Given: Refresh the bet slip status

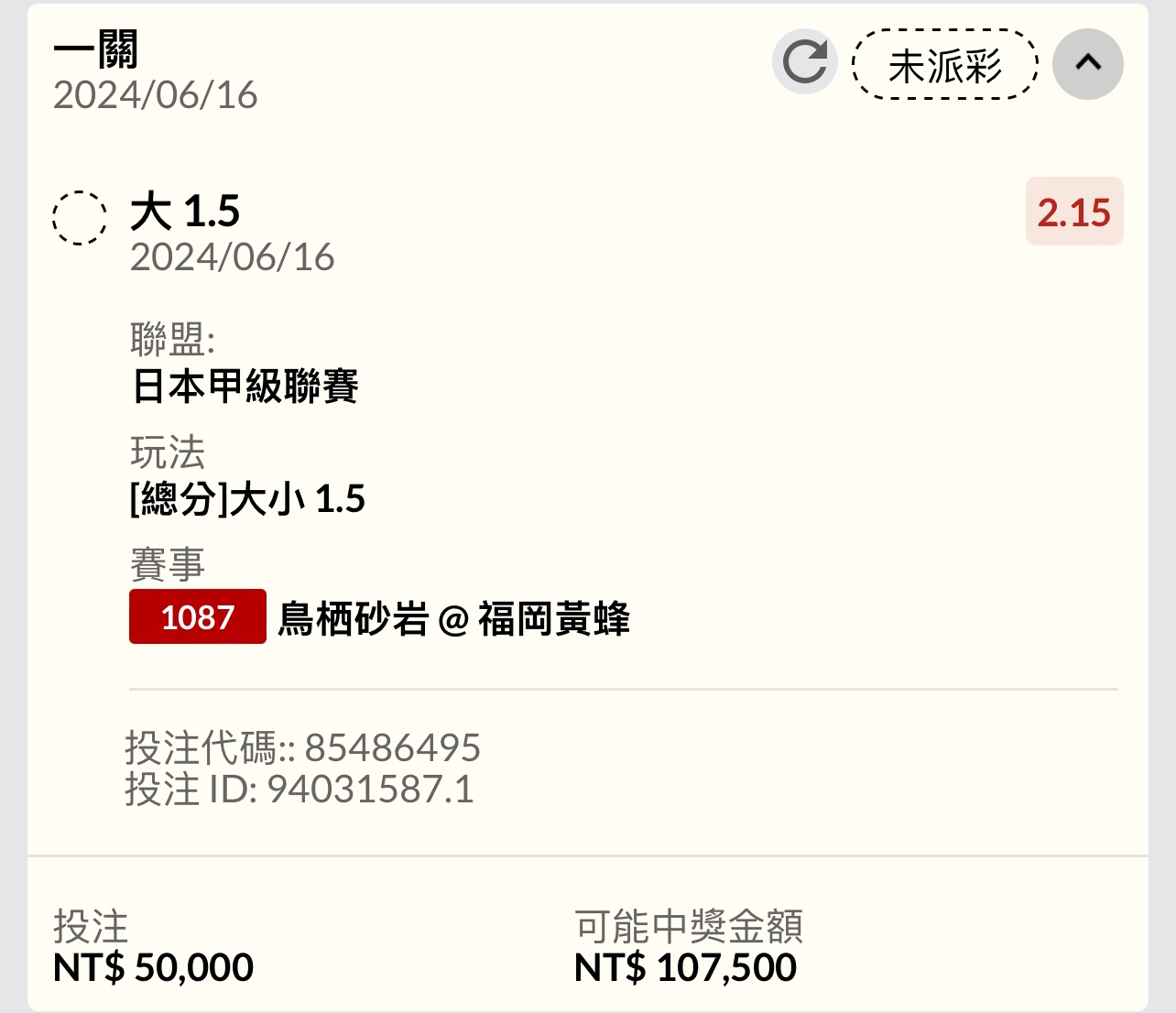Looking at the screenshot, I should point(804,62).
